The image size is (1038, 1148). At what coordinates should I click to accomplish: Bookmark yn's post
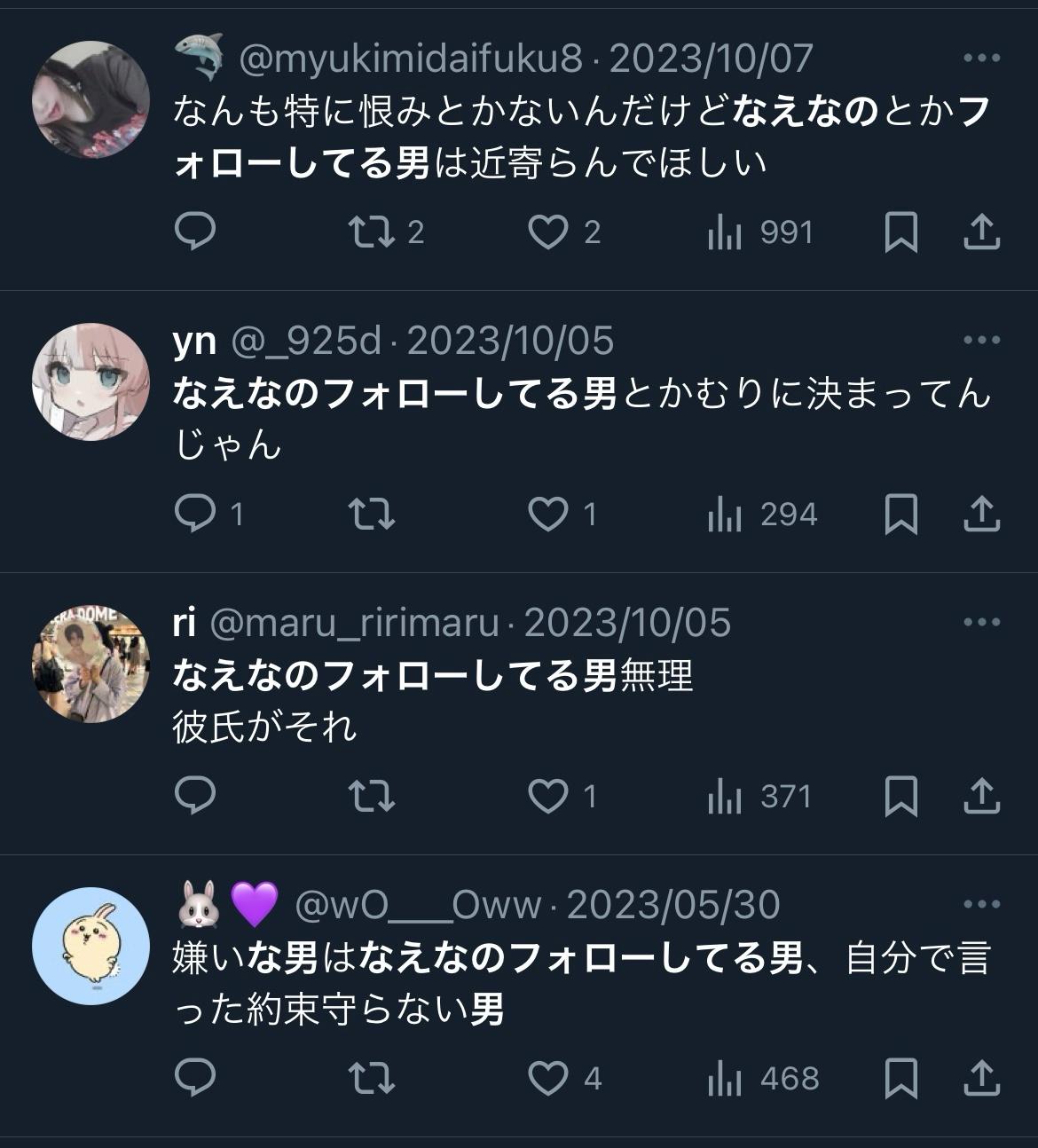tap(900, 515)
